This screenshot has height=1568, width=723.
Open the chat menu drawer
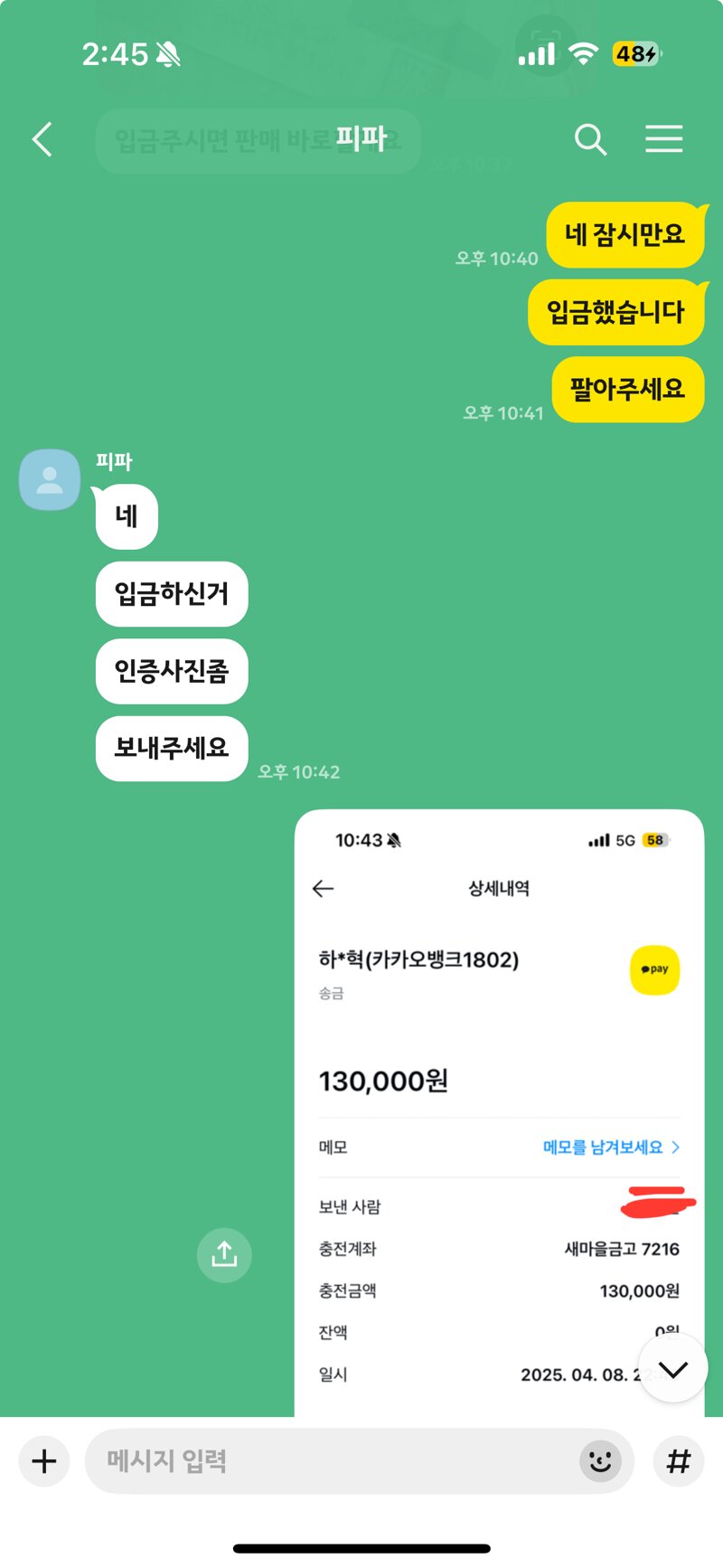(663, 139)
